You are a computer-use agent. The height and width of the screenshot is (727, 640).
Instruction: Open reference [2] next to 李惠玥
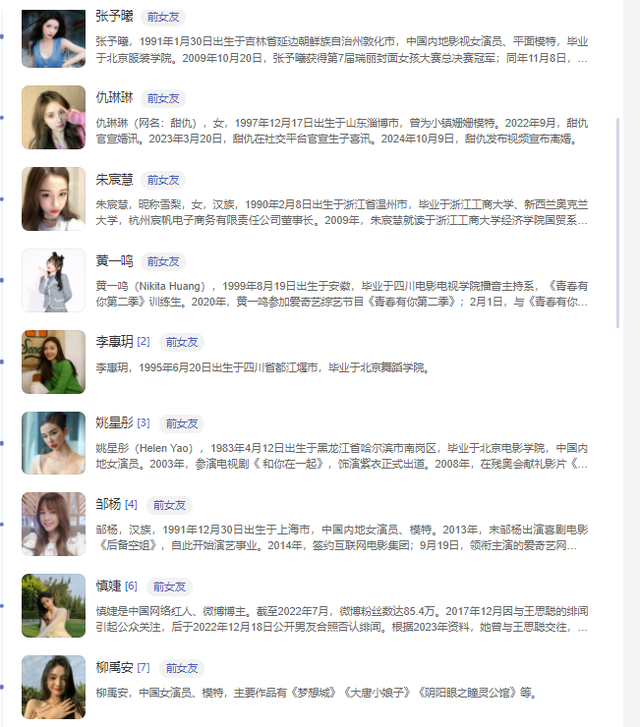pyautogui.click(x=143, y=342)
